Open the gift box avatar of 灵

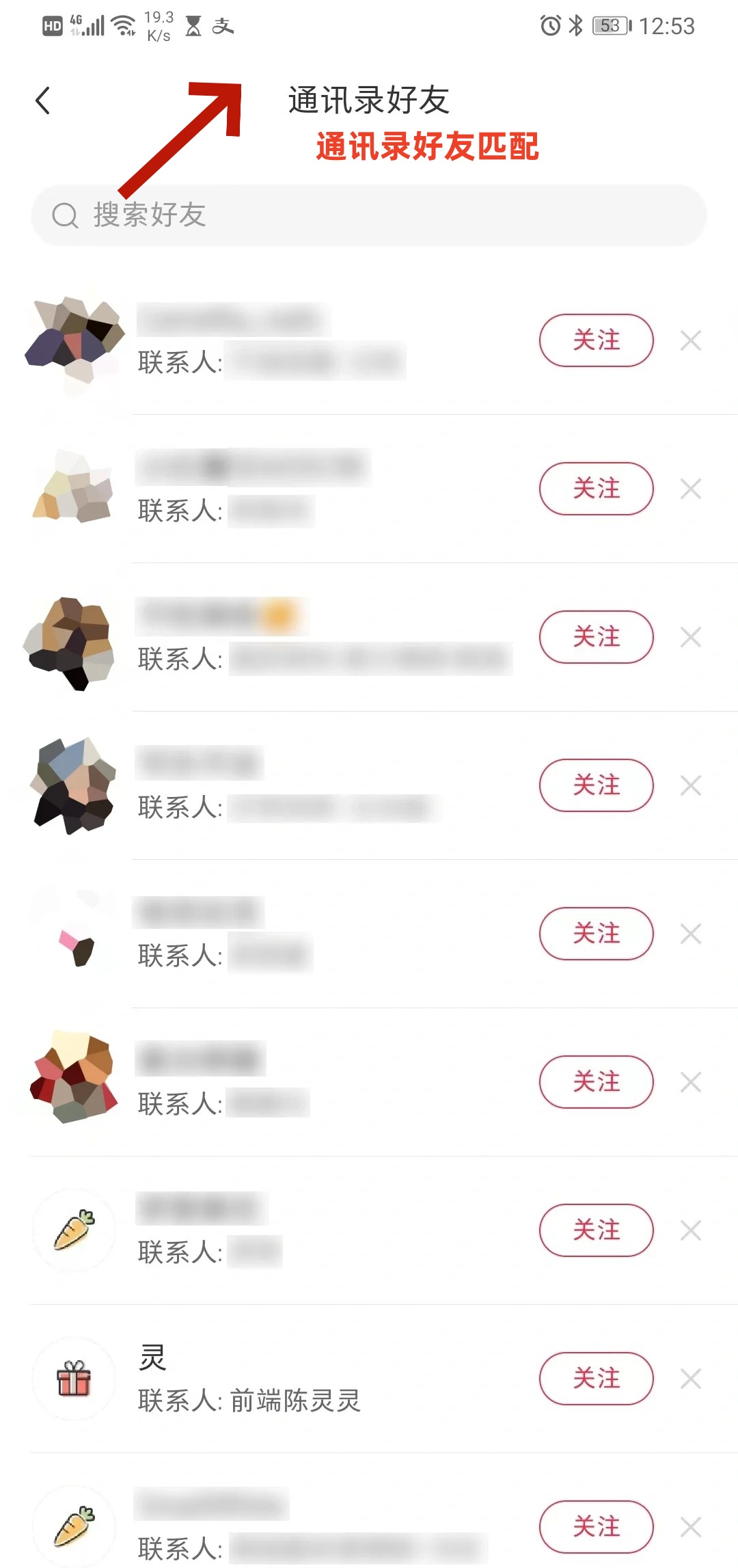[73, 1379]
